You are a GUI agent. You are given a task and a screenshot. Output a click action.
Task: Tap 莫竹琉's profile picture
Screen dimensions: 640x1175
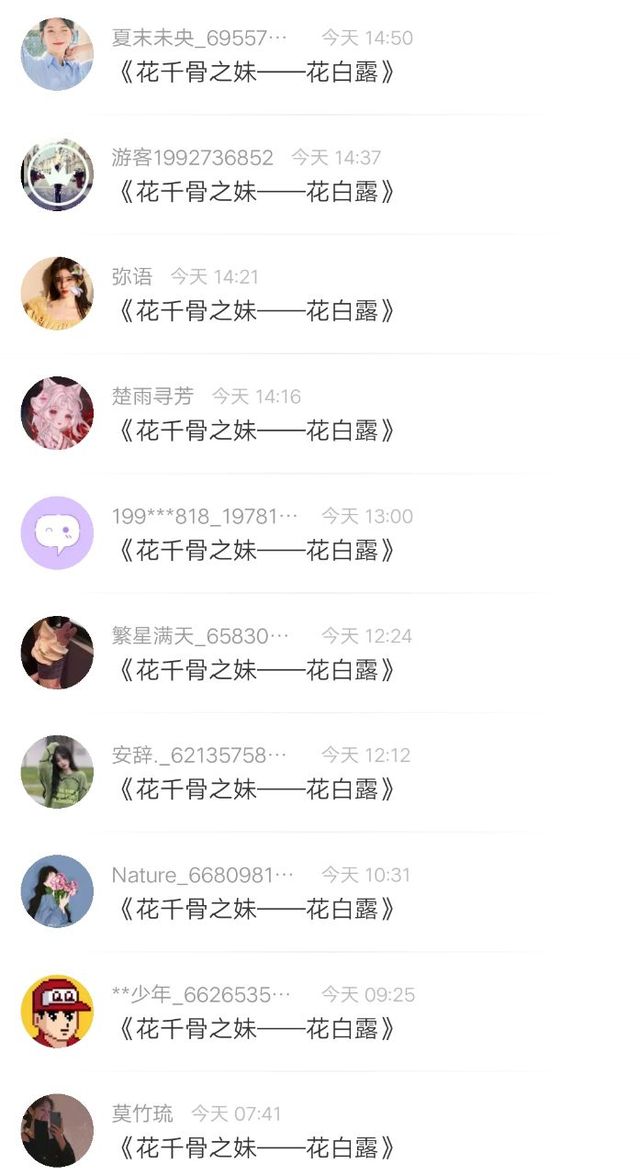click(x=57, y=1130)
